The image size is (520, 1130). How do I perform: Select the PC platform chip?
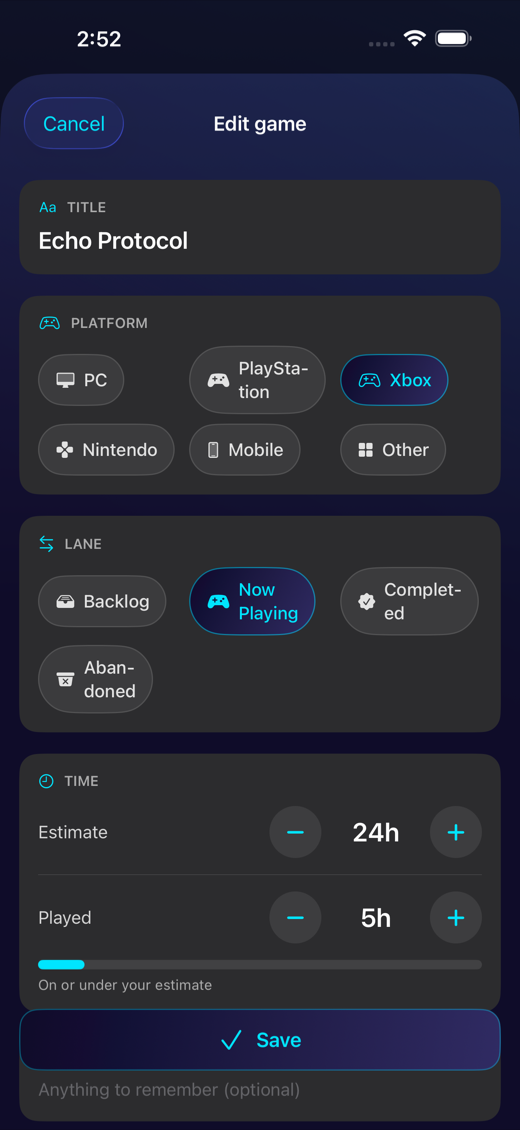81,380
